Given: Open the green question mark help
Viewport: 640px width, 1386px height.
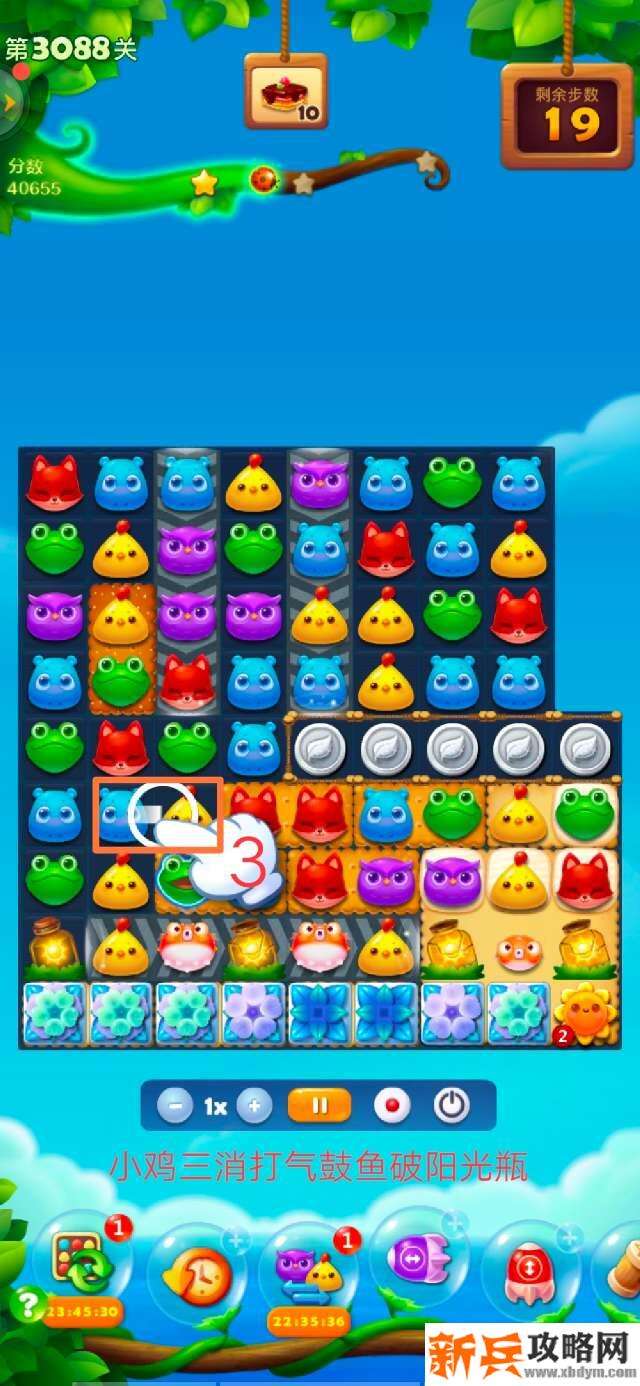Looking at the screenshot, I should click(27, 1302).
